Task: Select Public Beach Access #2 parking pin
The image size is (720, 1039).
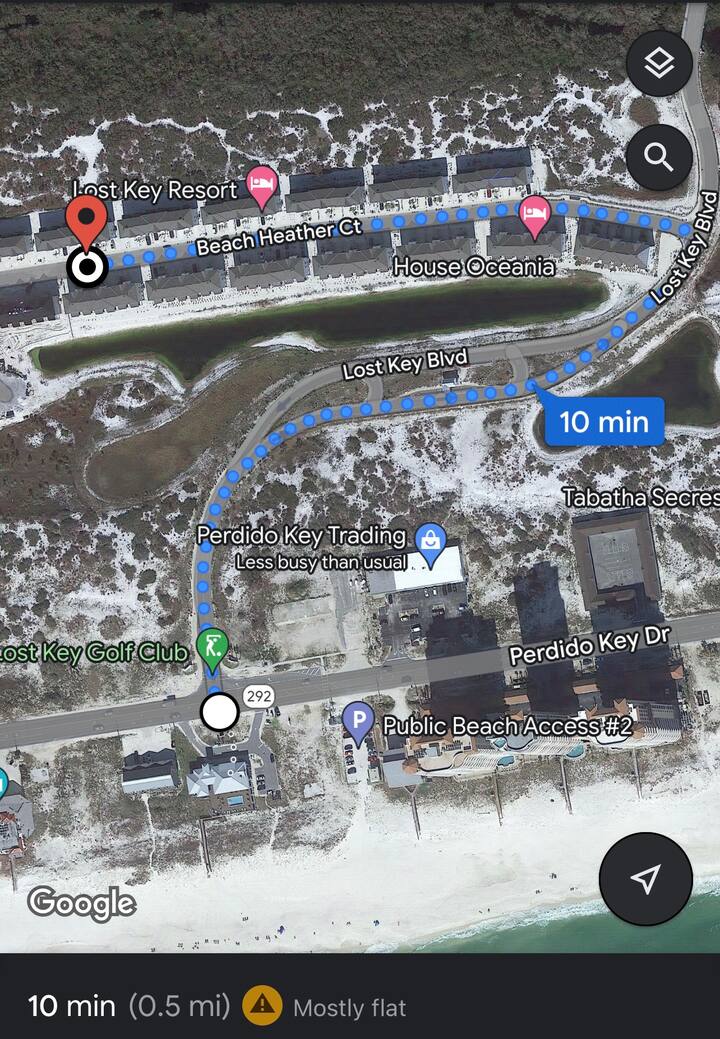Action: (x=358, y=720)
